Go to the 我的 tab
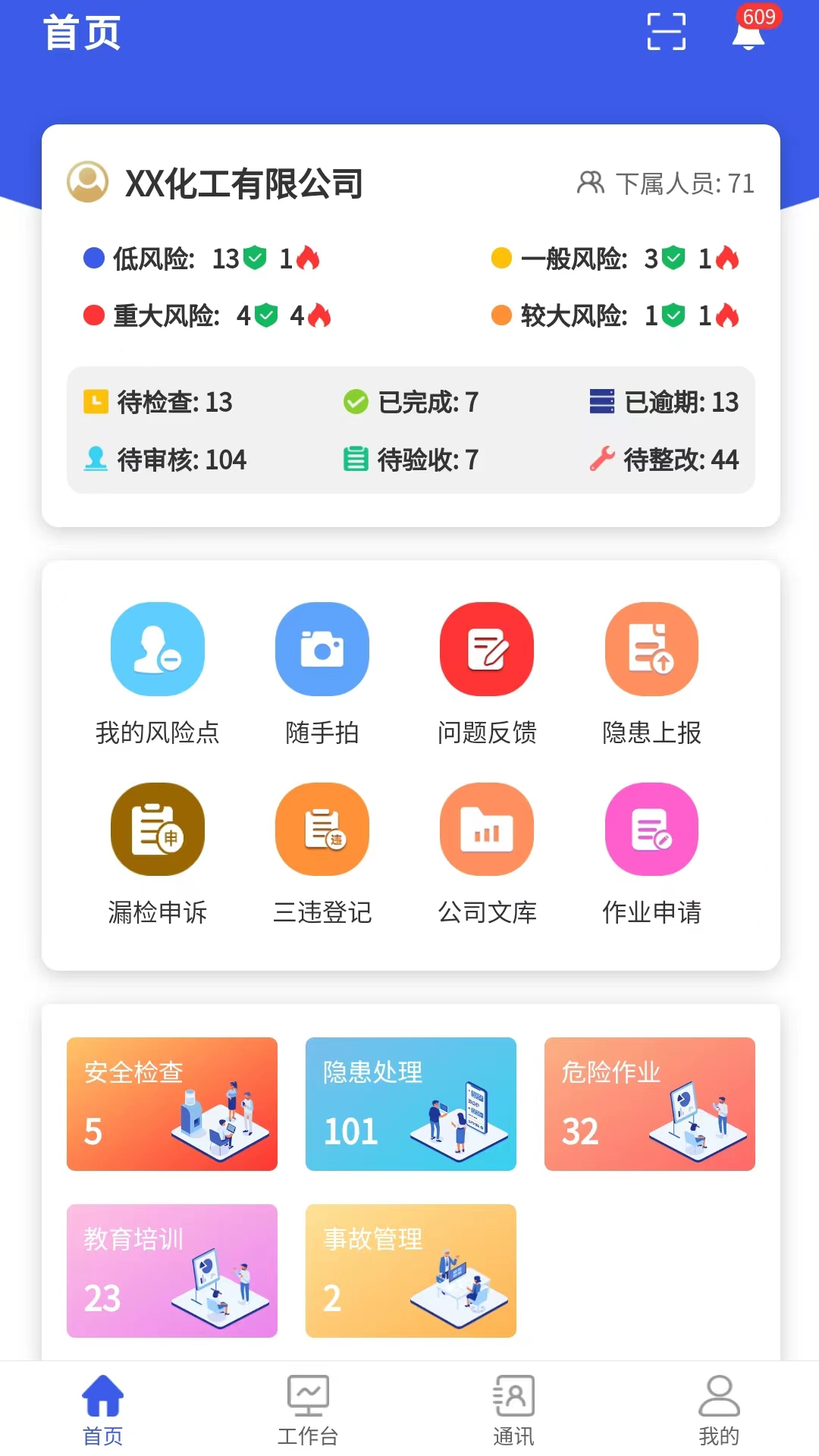The width and height of the screenshot is (819, 1456). (x=719, y=1409)
